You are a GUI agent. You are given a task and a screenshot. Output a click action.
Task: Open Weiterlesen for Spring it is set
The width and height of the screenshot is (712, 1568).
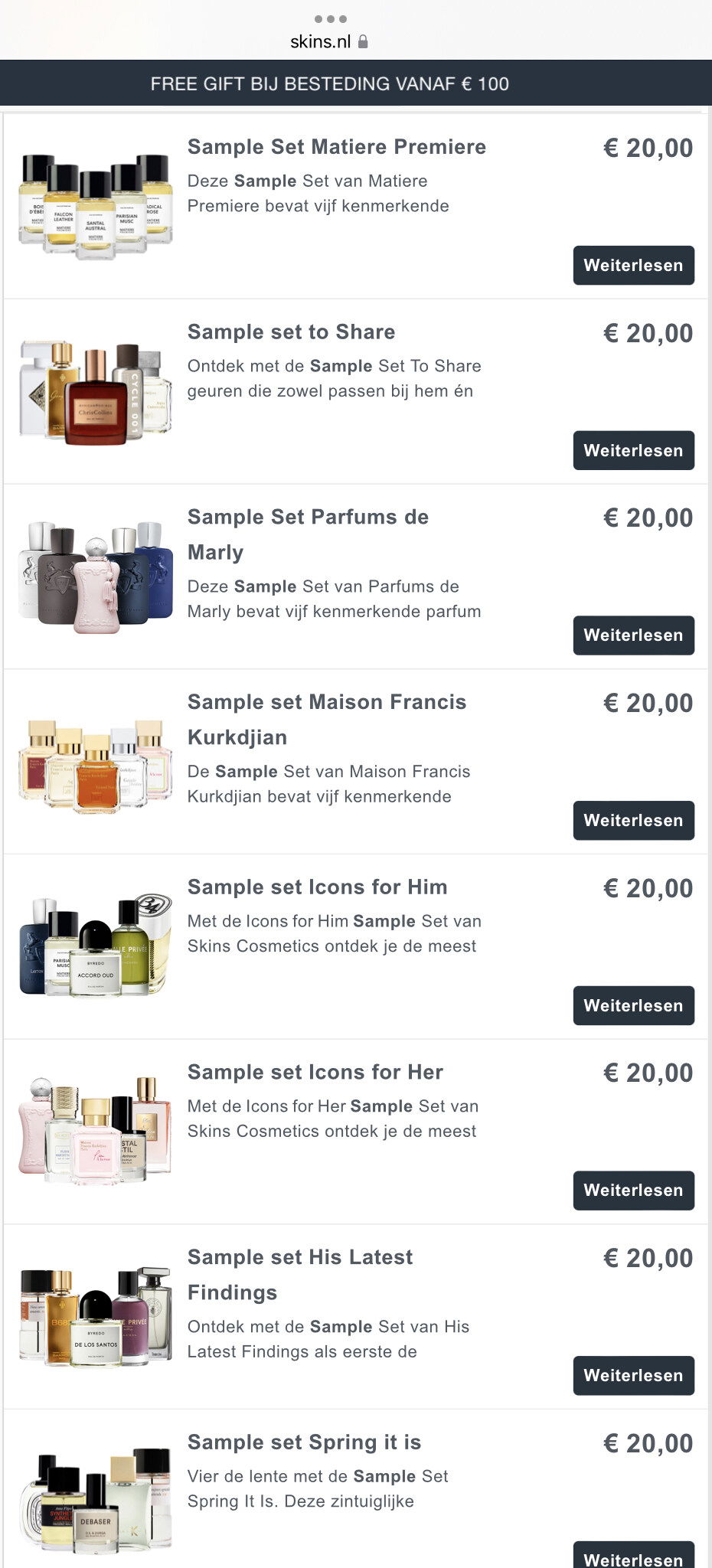click(x=633, y=1557)
